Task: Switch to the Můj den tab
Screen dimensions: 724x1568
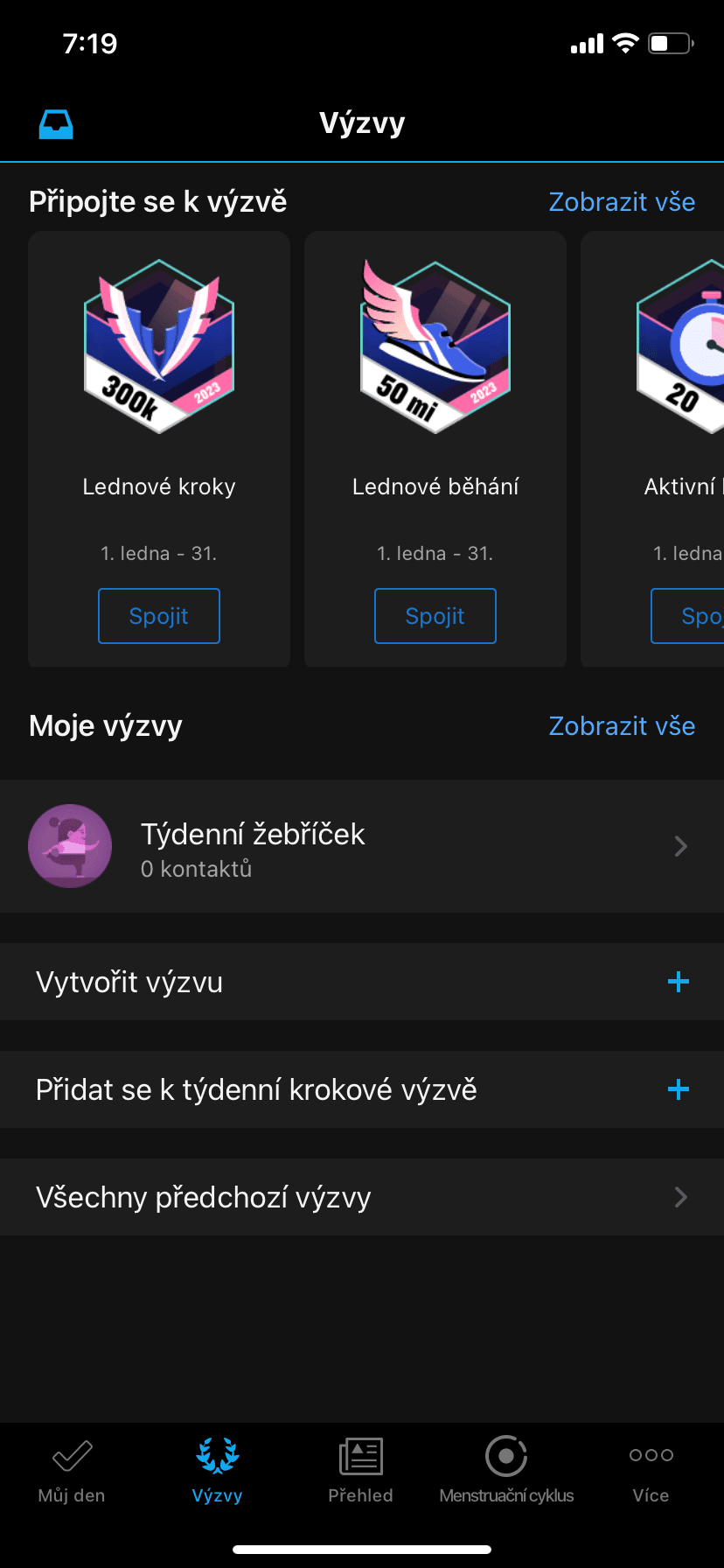Action: pyautogui.click(x=72, y=1470)
